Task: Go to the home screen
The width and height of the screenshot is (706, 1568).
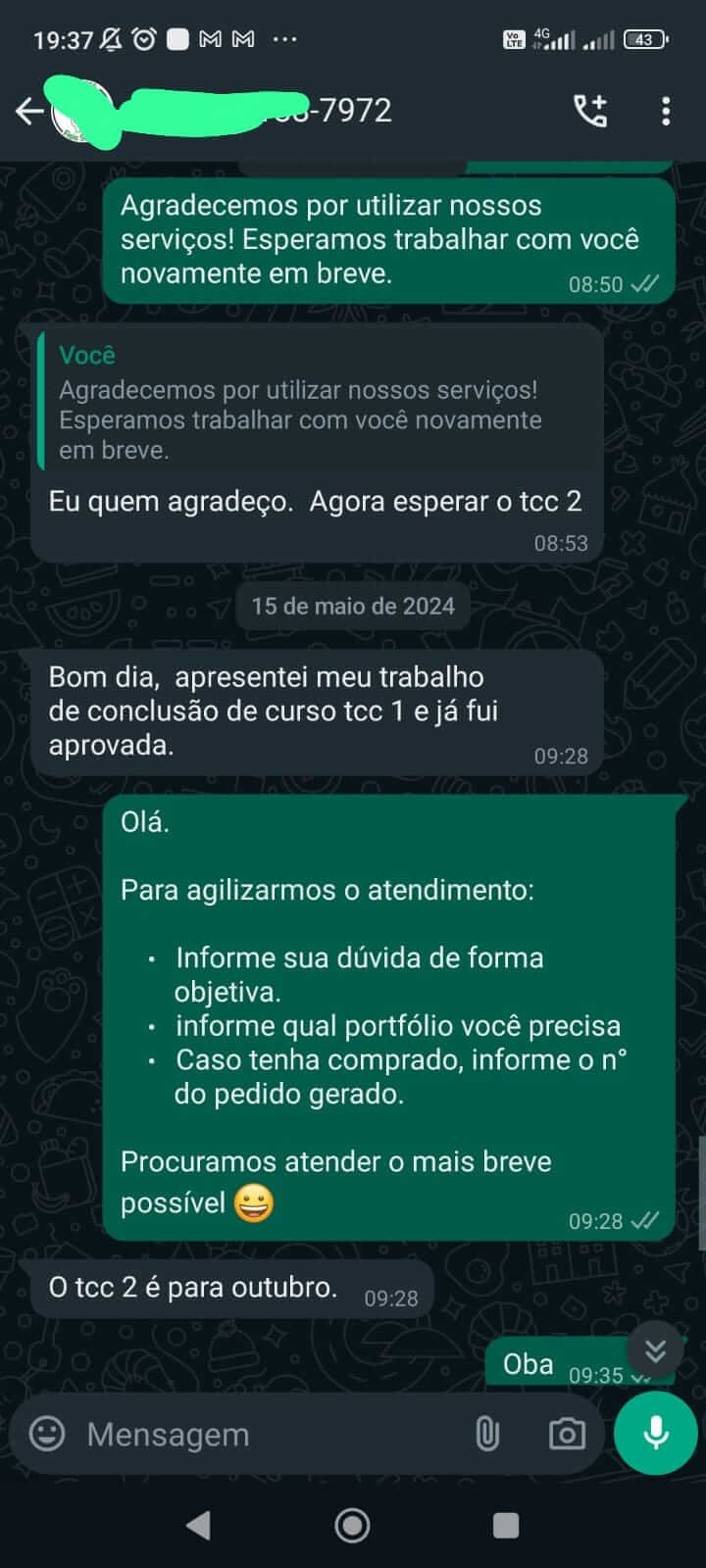Action: pos(352,1525)
